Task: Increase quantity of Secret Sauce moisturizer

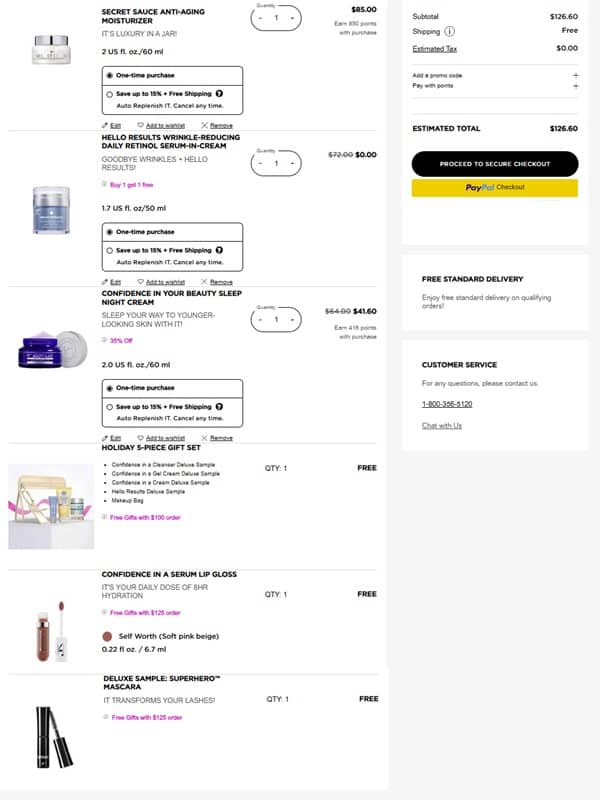Action: [292, 18]
